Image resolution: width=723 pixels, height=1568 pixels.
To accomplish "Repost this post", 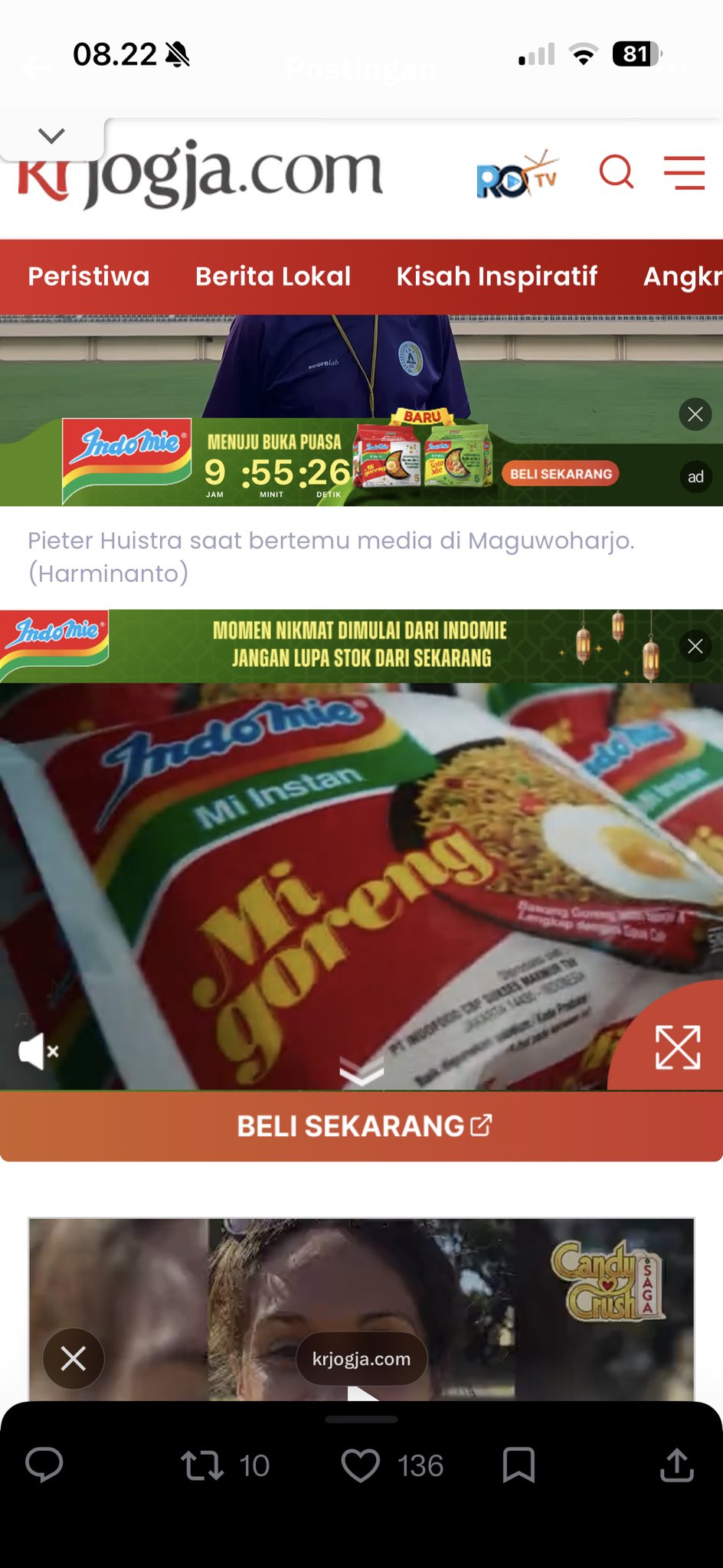I will (203, 1465).
